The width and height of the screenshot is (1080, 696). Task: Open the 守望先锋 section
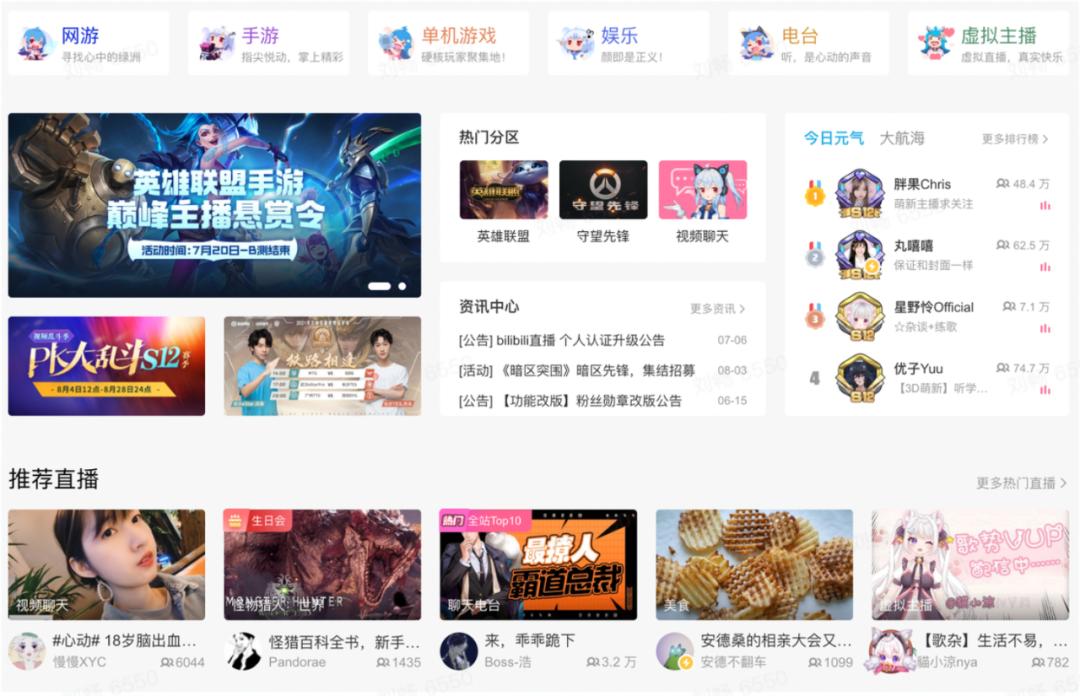tap(603, 201)
